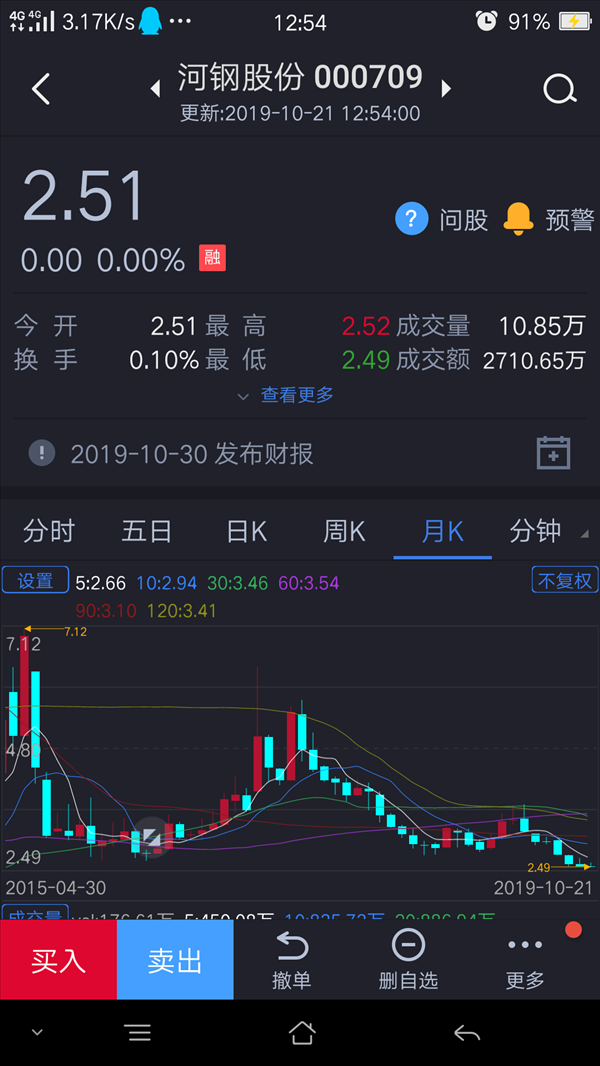Switch to the 分时 chart tab
The image size is (600, 1066).
point(49,532)
